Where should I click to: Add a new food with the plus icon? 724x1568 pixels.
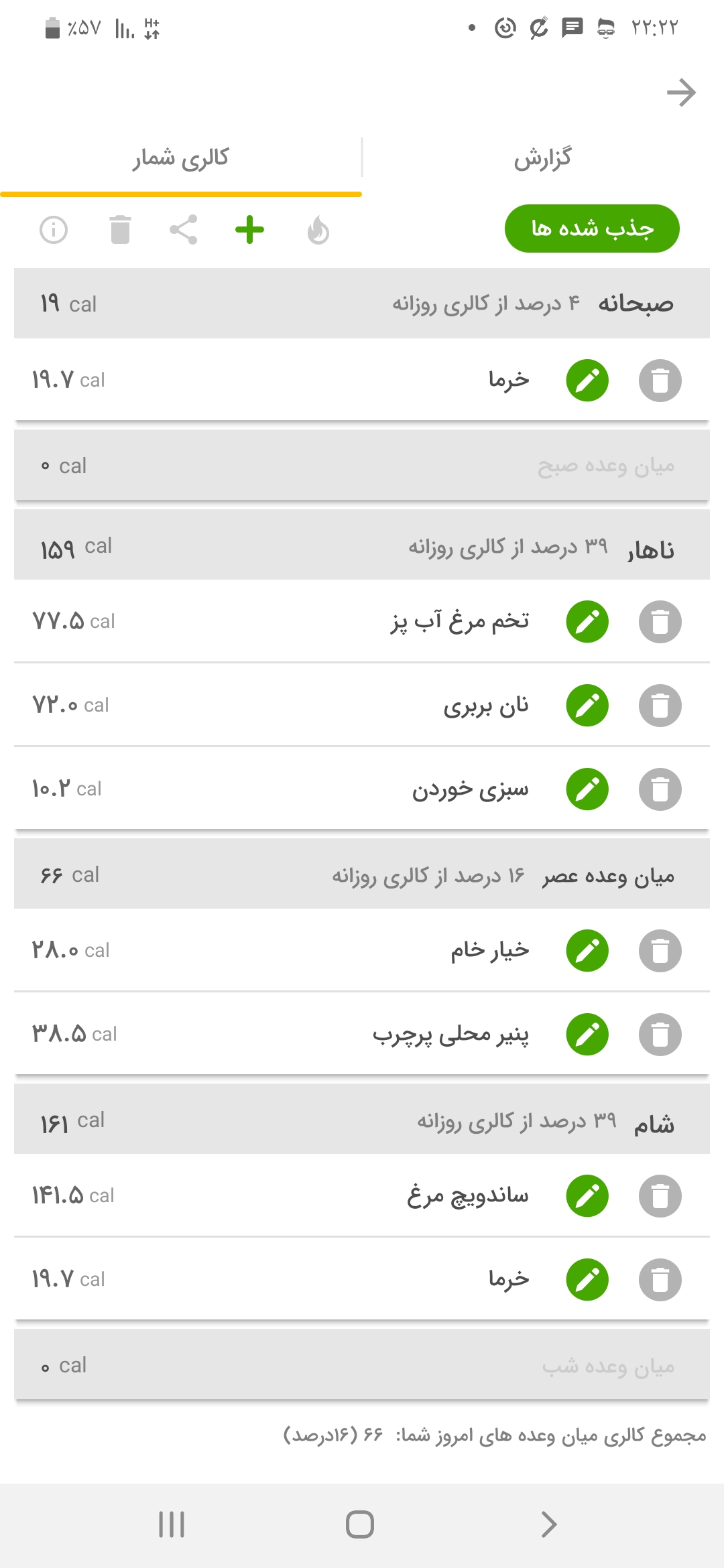click(x=249, y=230)
